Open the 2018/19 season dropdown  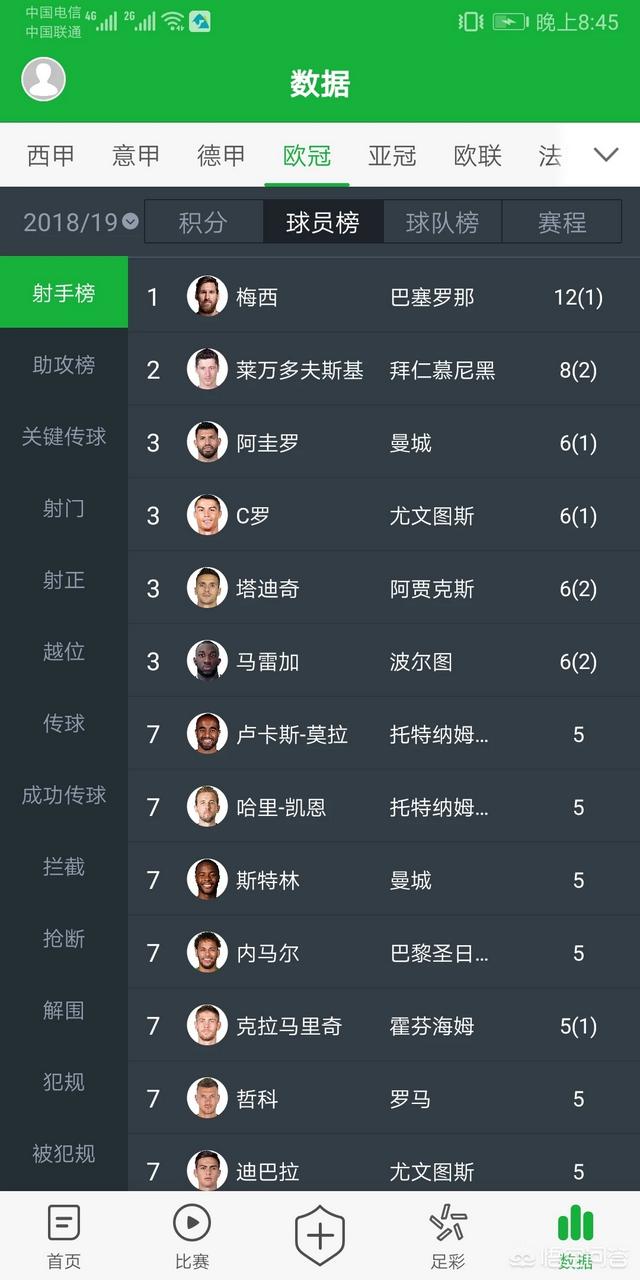tap(81, 222)
